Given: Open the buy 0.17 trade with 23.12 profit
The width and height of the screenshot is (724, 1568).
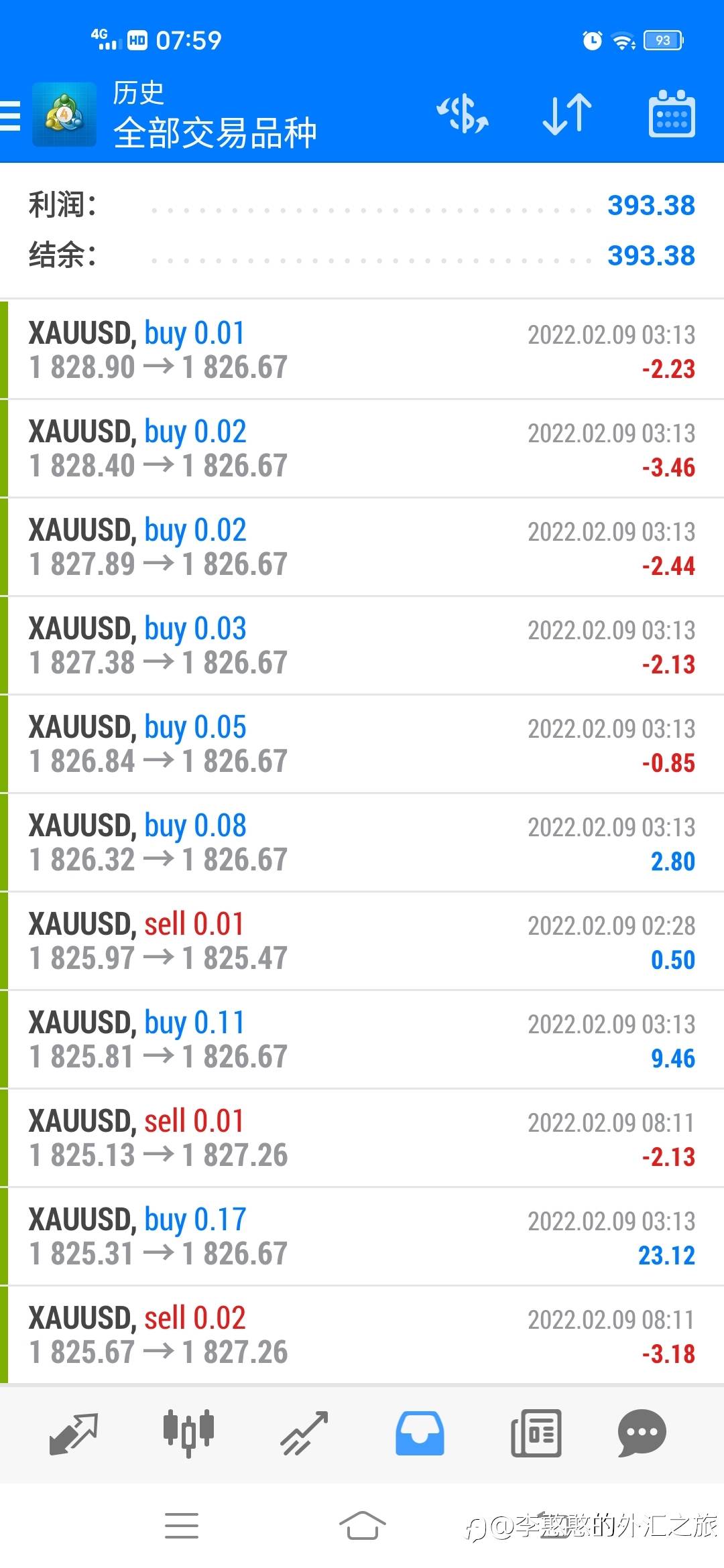Looking at the screenshot, I should coord(362,1236).
